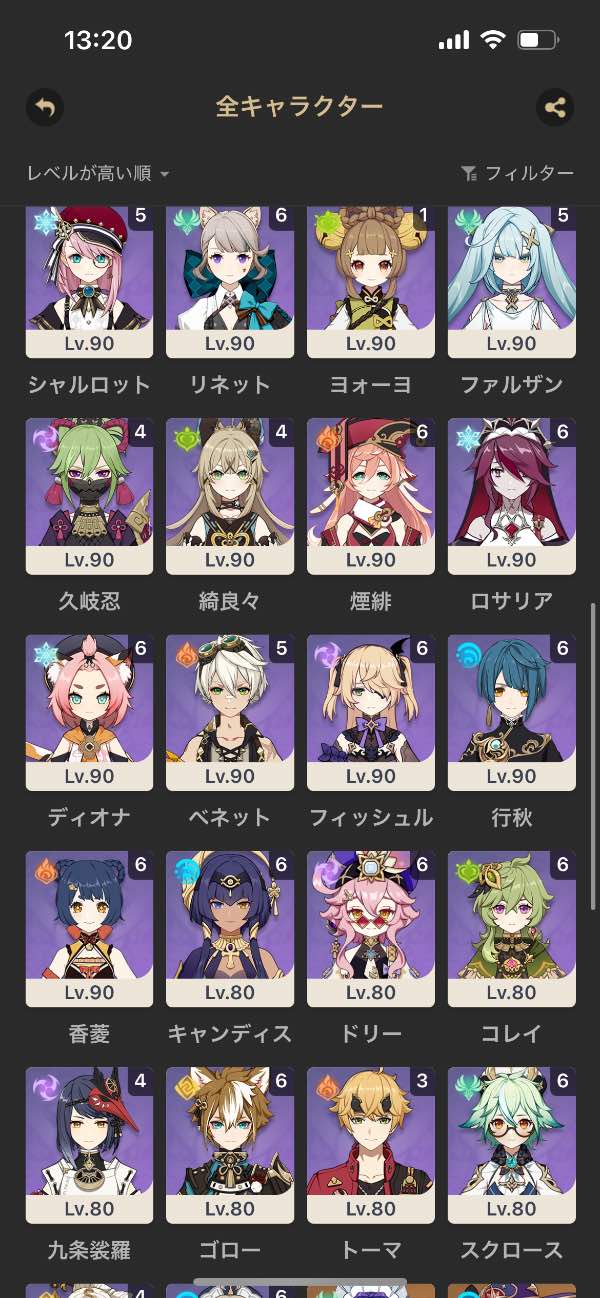This screenshot has width=600, height=1298.
Task: Select the 九条裟羅 character card
Action: pyautogui.click(x=89, y=1144)
